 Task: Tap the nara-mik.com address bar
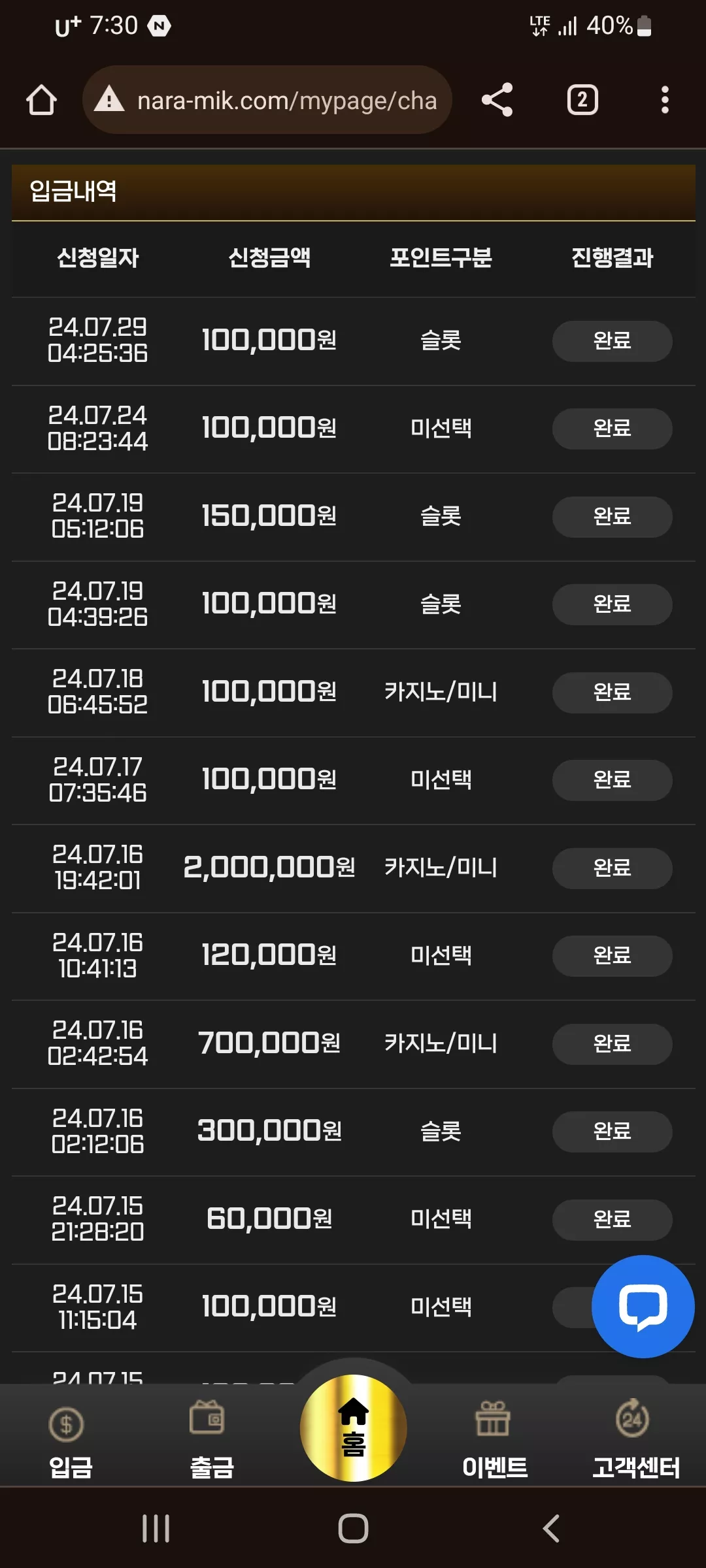pos(267,100)
